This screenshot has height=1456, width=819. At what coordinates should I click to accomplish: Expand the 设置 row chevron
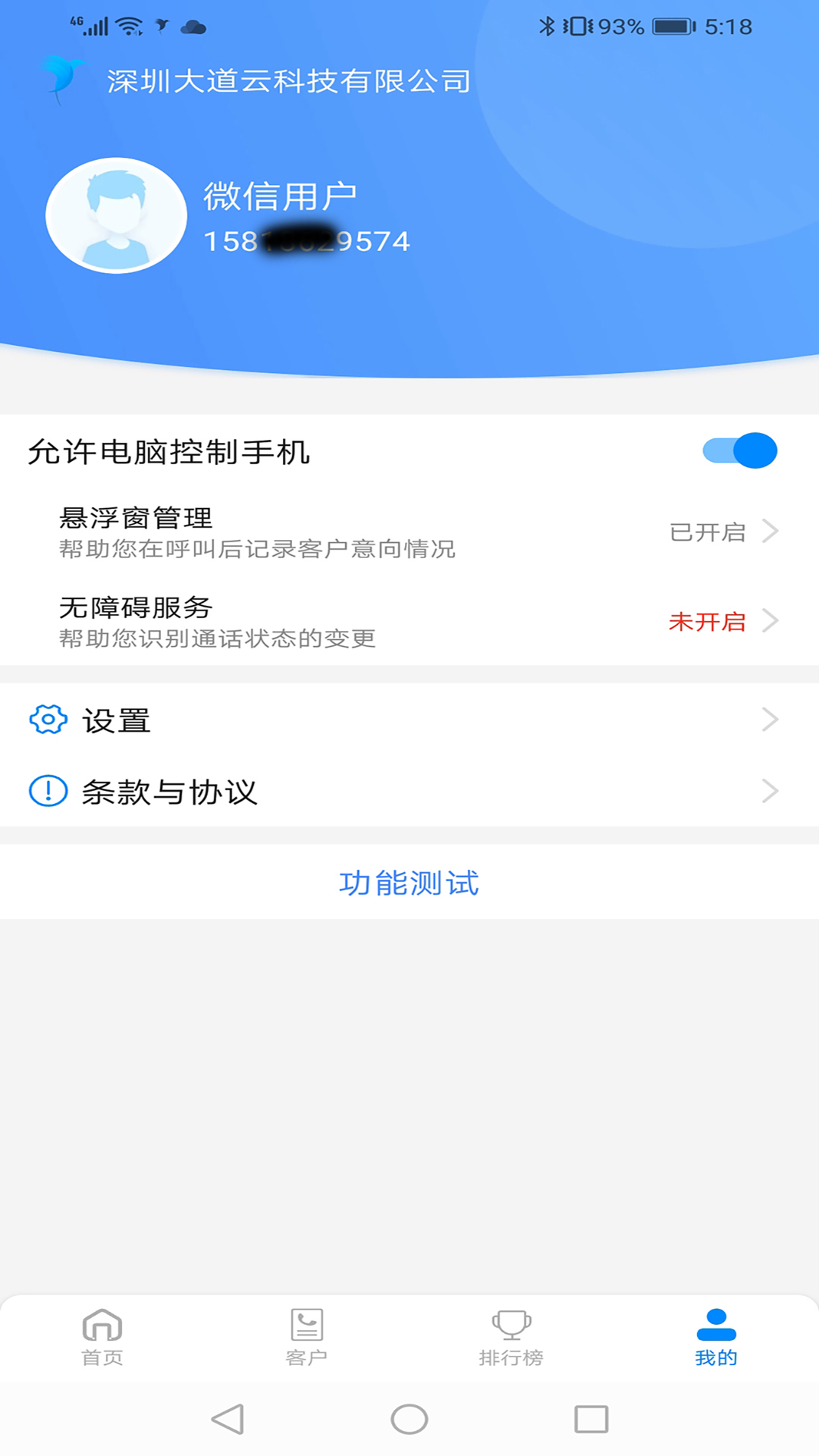pos(769,720)
